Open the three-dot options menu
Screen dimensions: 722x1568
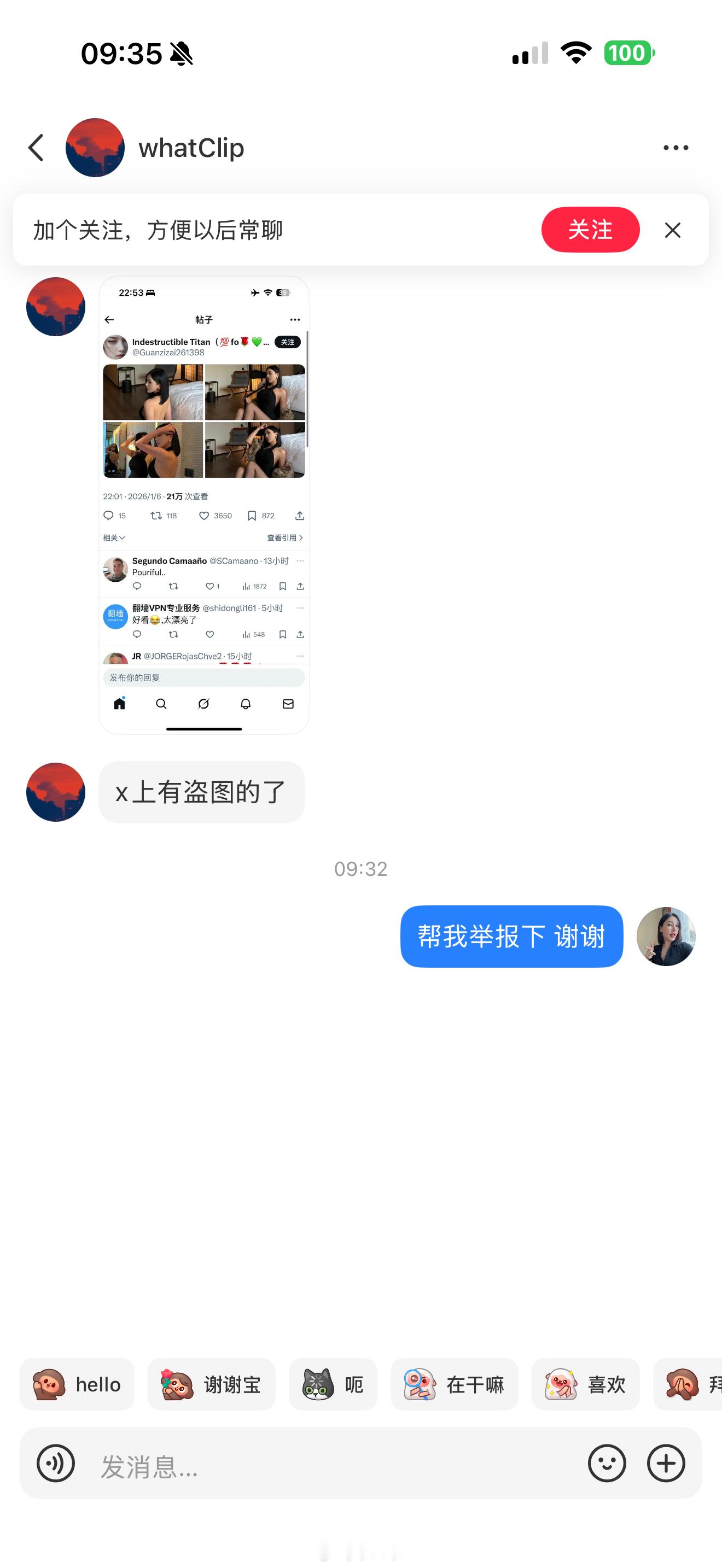pyautogui.click(x=676, y=147)
